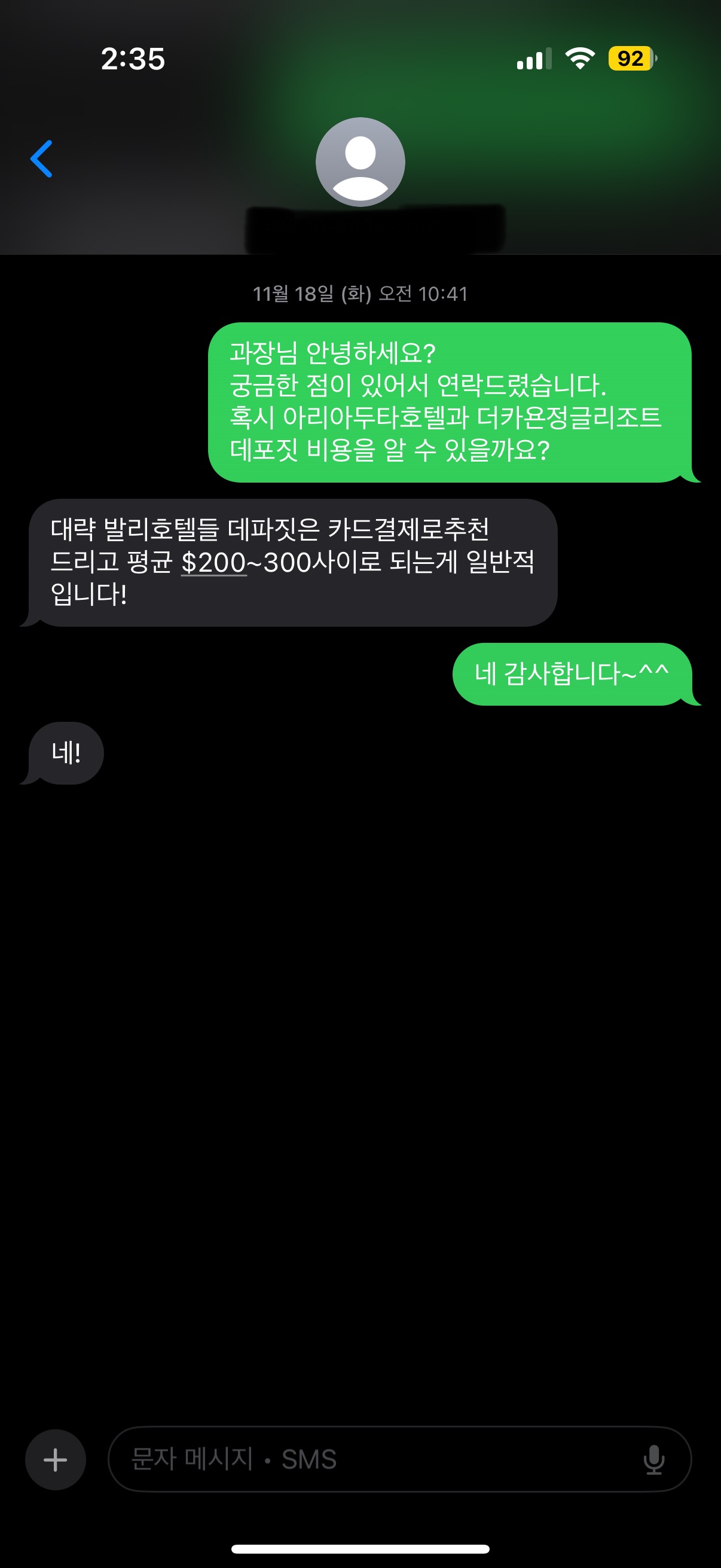
Task: Tap the underlined $200 amount link
Action: point(213,562)
